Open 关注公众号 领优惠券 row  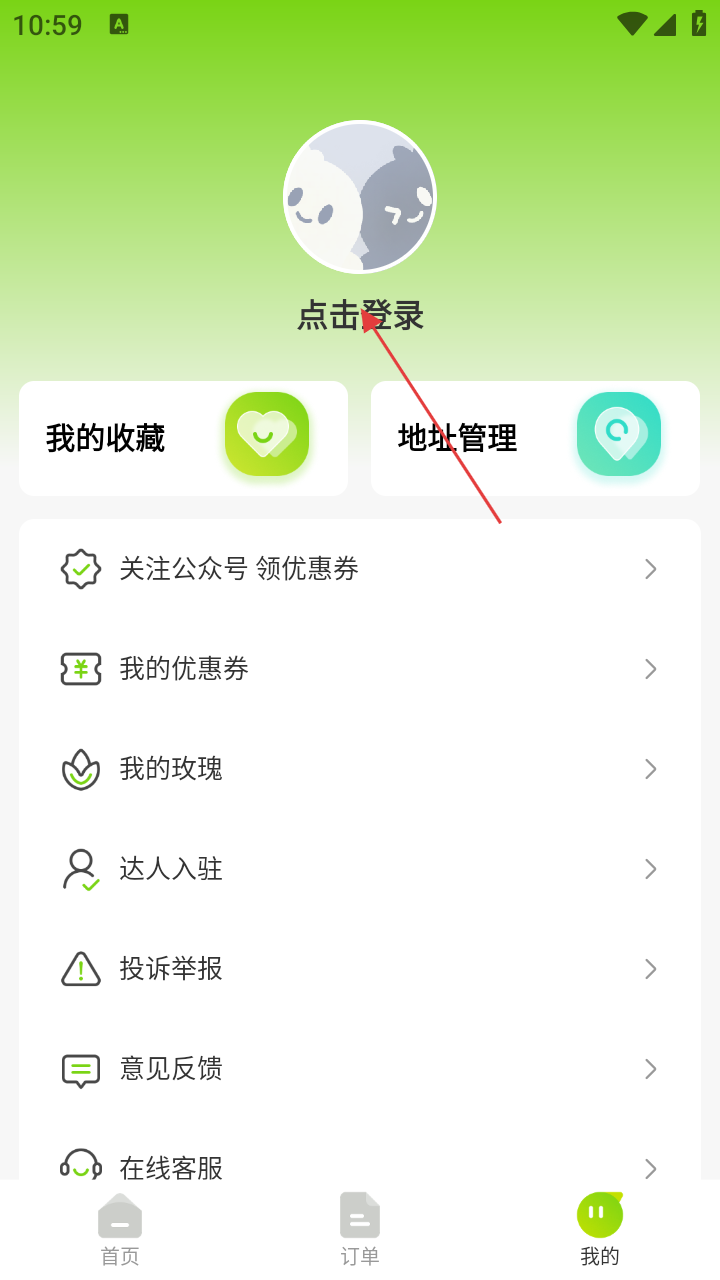point(360,569)
